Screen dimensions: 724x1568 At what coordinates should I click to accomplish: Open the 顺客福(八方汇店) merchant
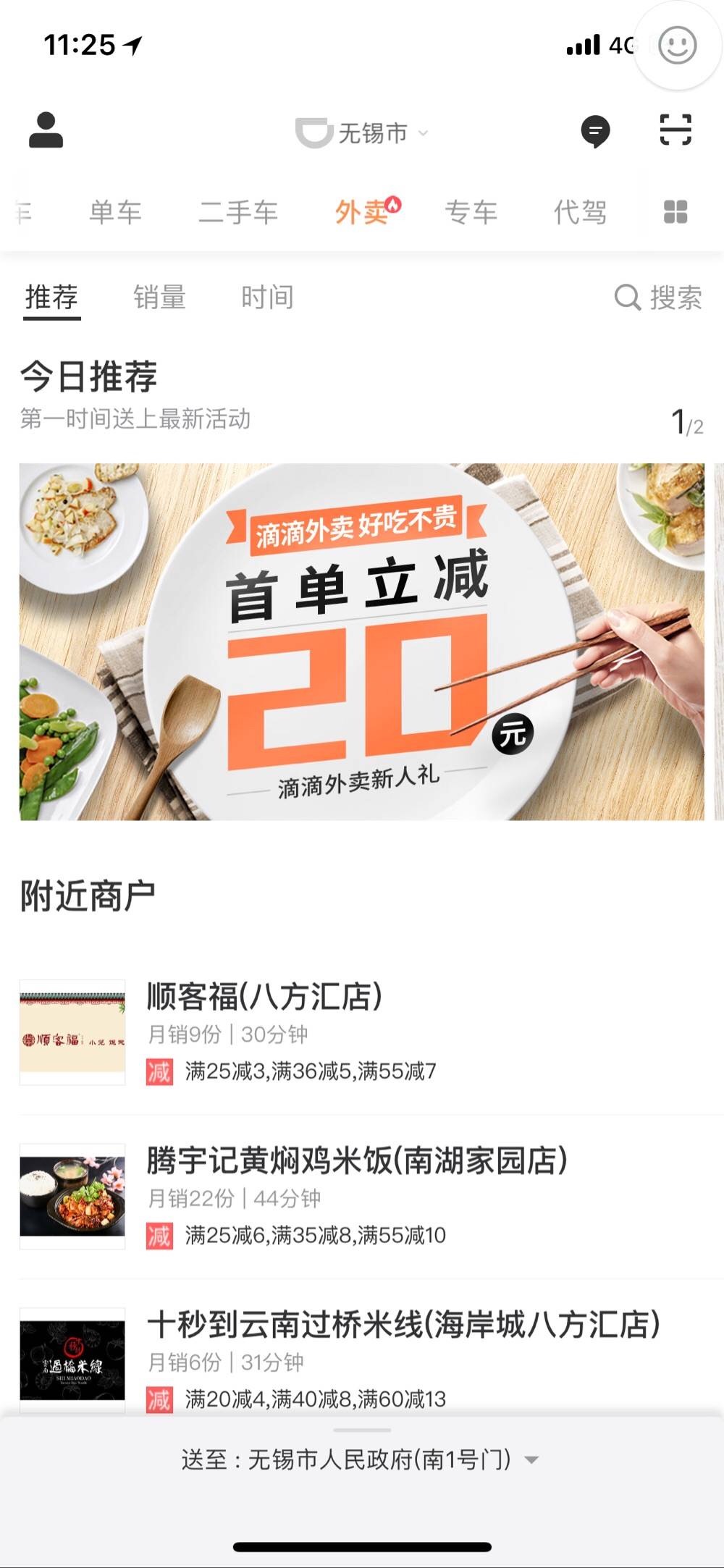point(264,997)
